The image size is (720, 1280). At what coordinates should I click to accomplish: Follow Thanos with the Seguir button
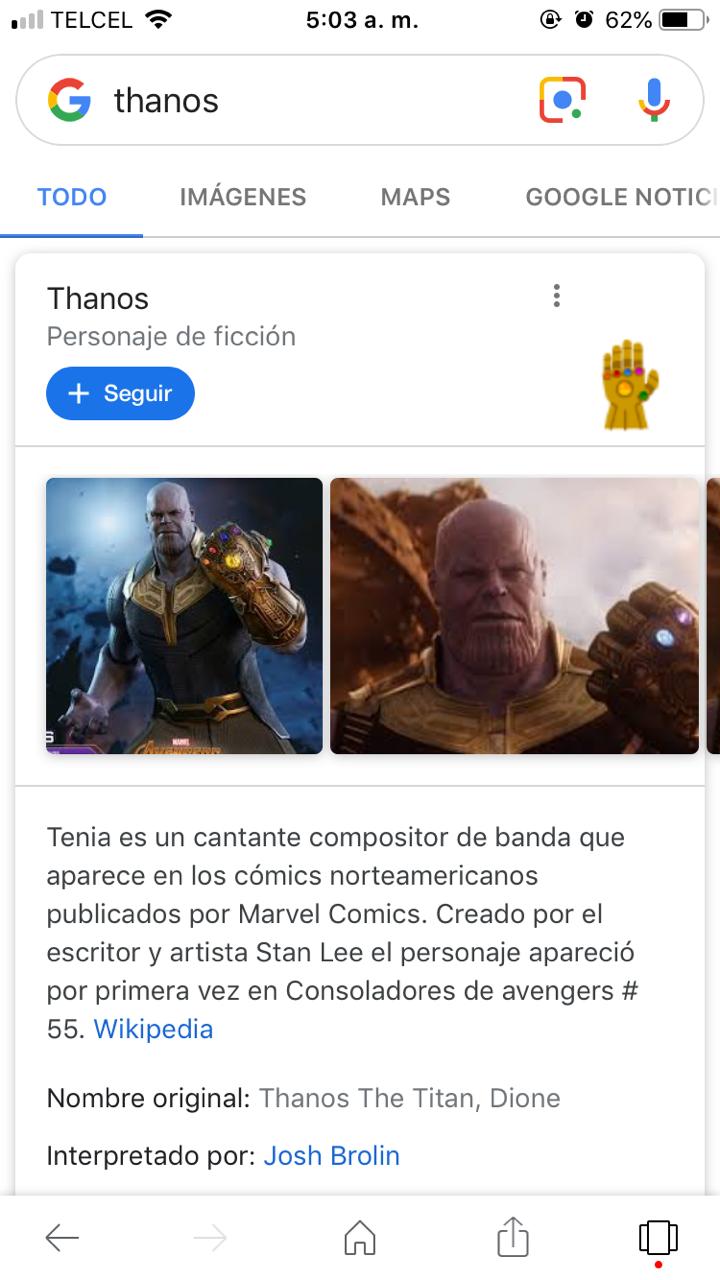(120, 394)
